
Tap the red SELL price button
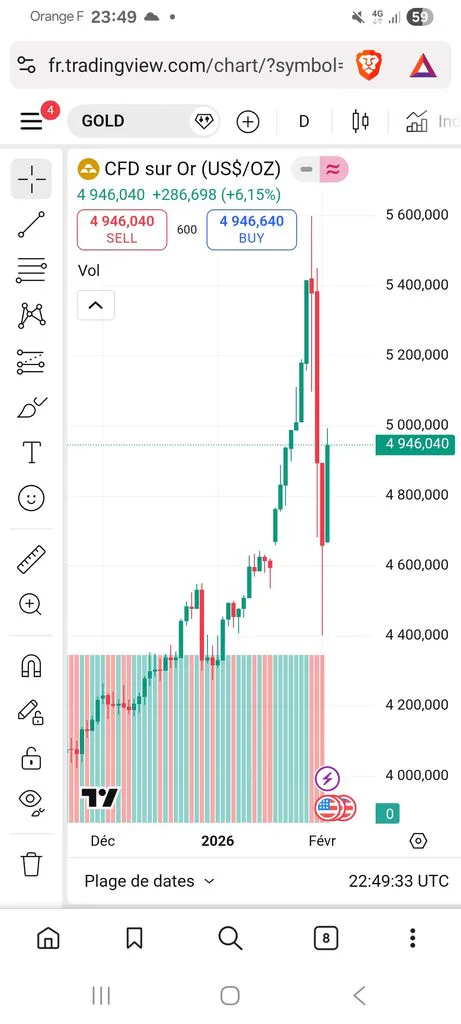coord(122,229)
